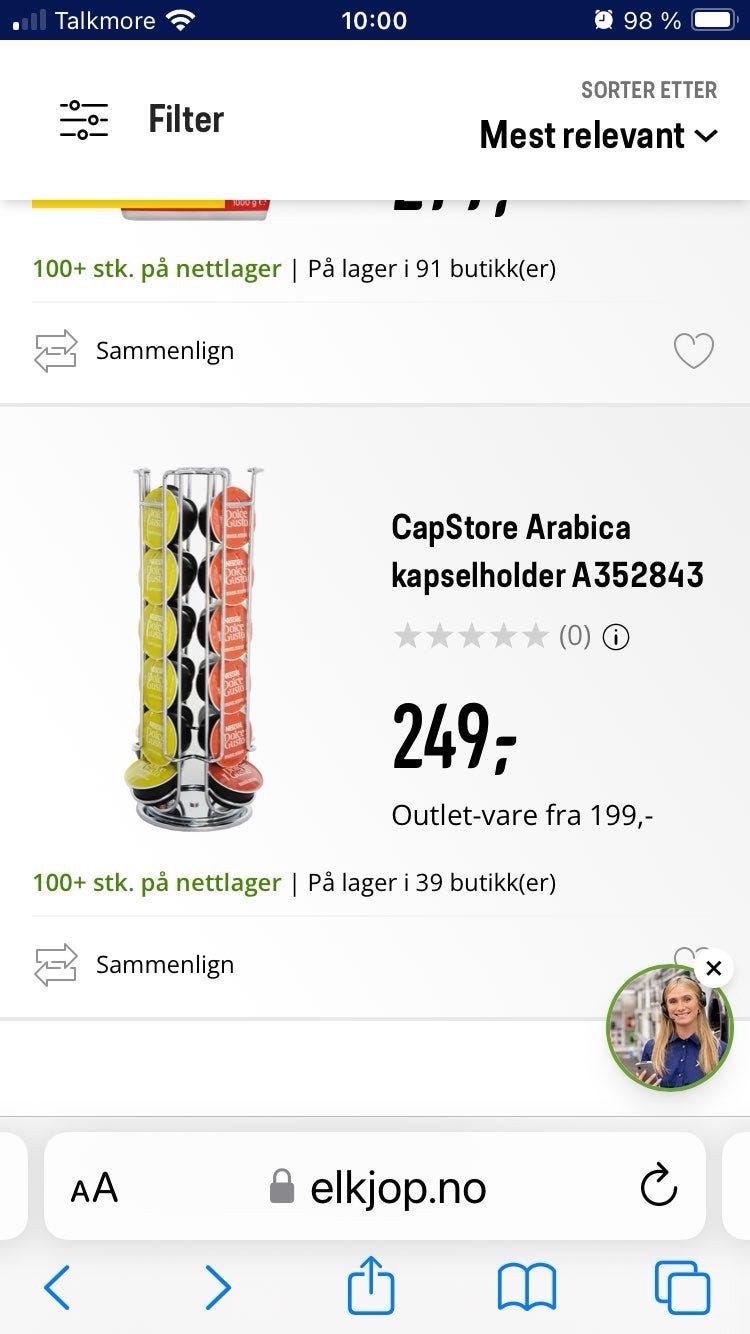Toggle the heart favorite on the upper product
The height and width of the screenshot is (1334, 750).
coord(694,350)
